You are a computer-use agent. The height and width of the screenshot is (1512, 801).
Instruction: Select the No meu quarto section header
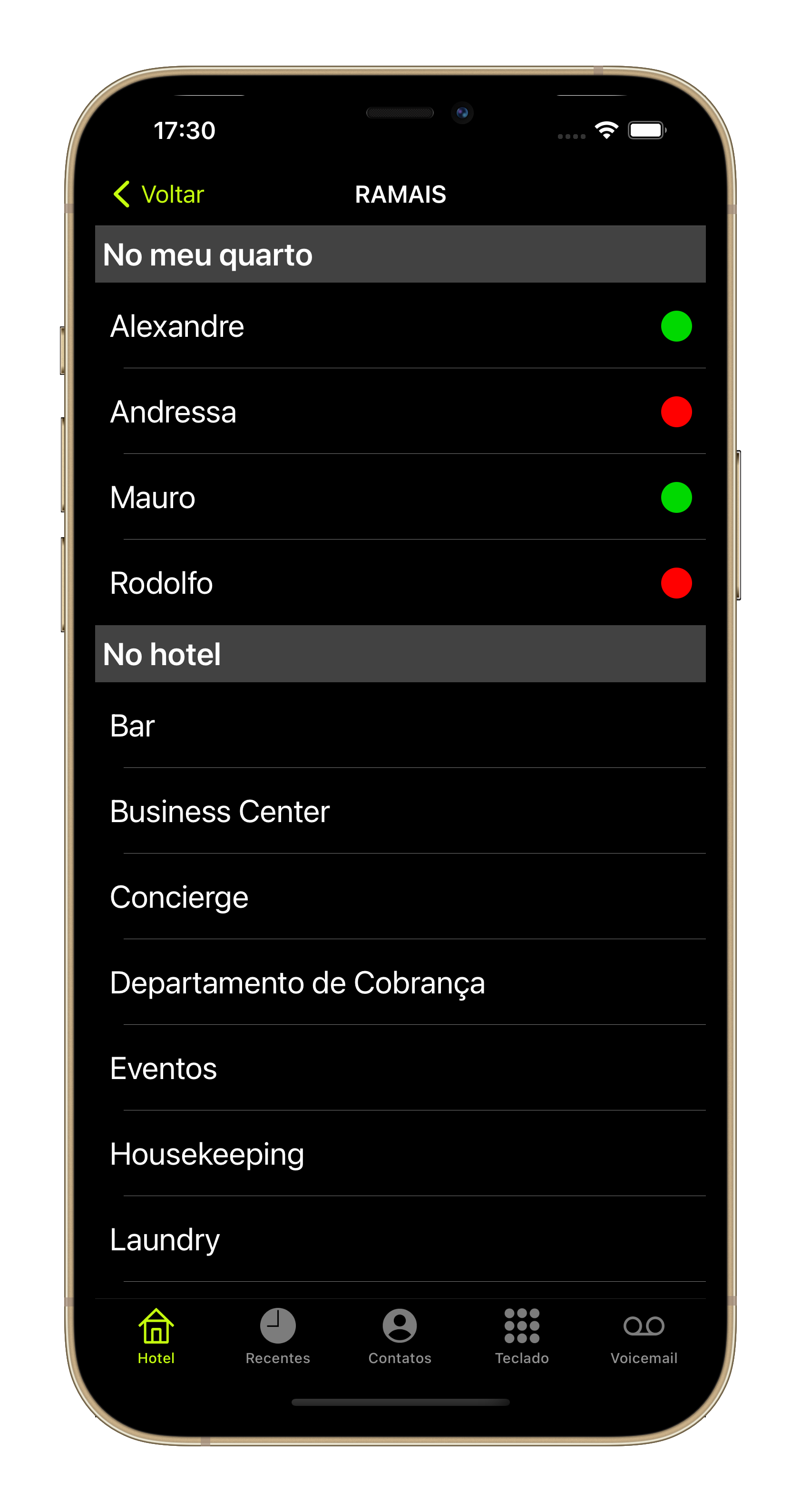pyautogui.click(x=400, y=254)
